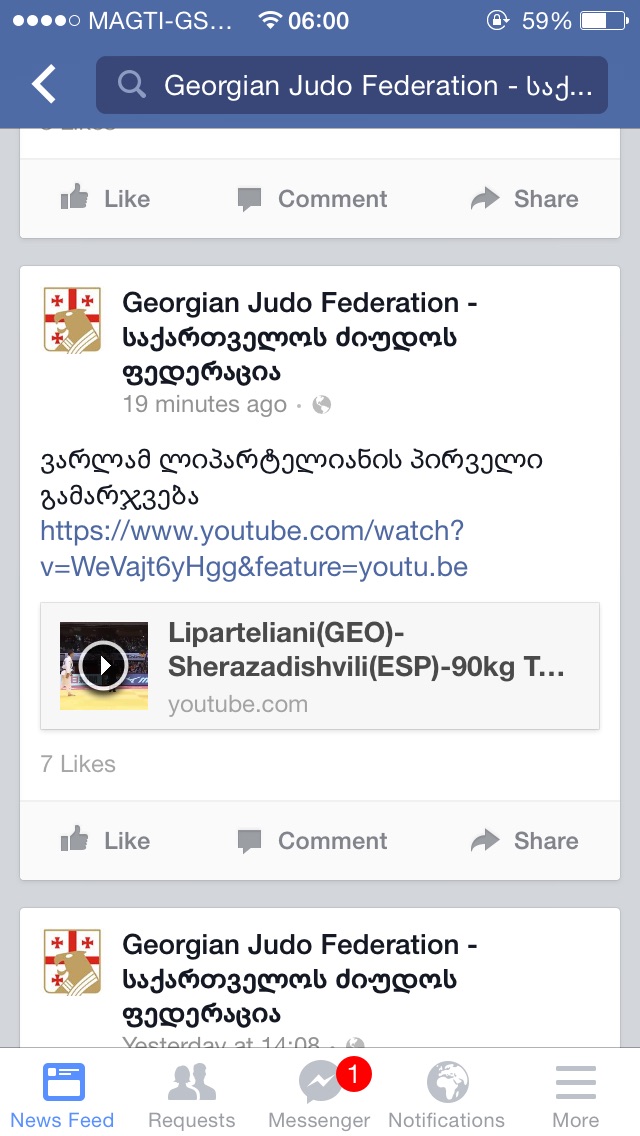Like the post about Liparteliani's first victory
Image resolution: width=640 pixels, height=1136 pixels.
(105, 841)
